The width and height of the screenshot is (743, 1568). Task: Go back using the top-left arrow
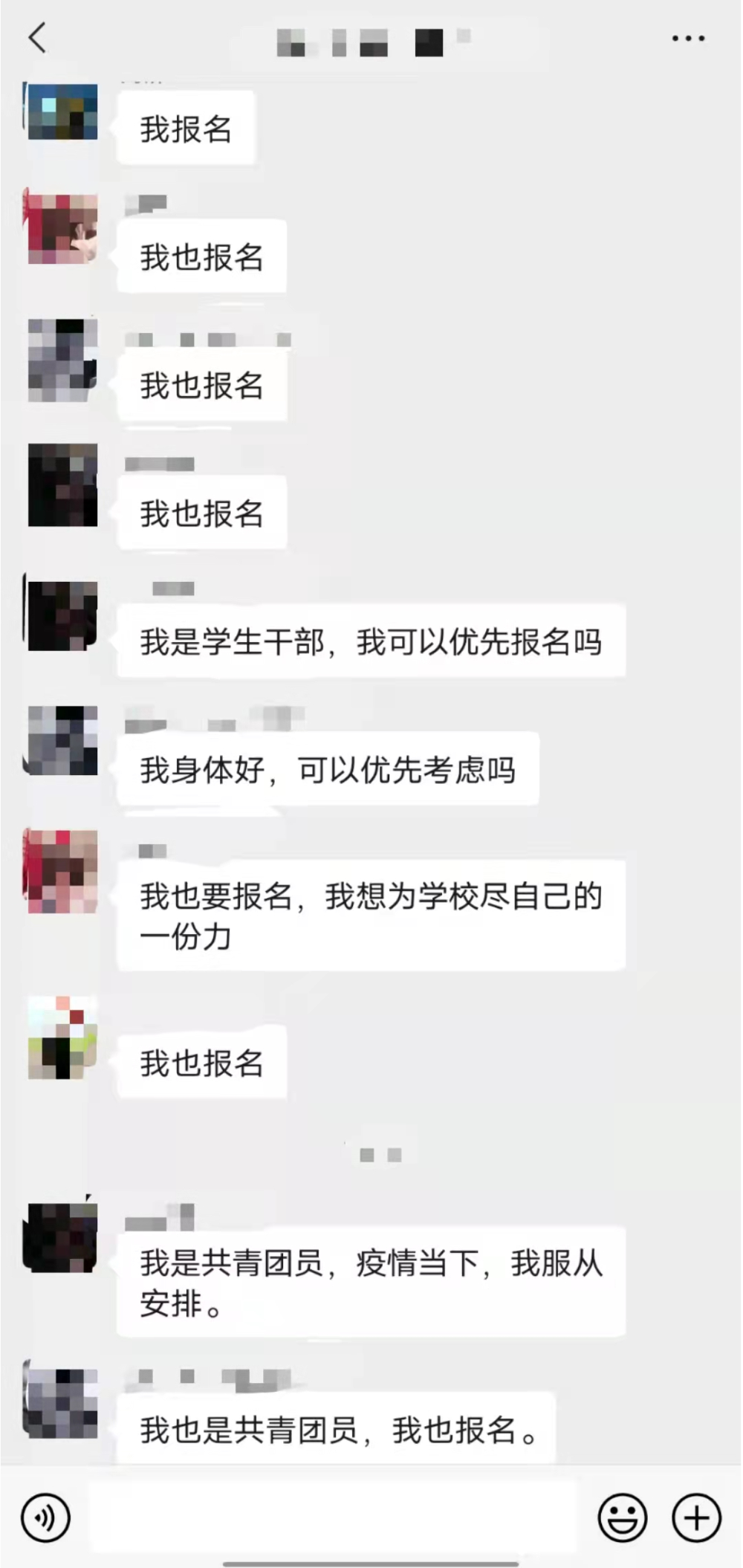click(x=37, y=38)
